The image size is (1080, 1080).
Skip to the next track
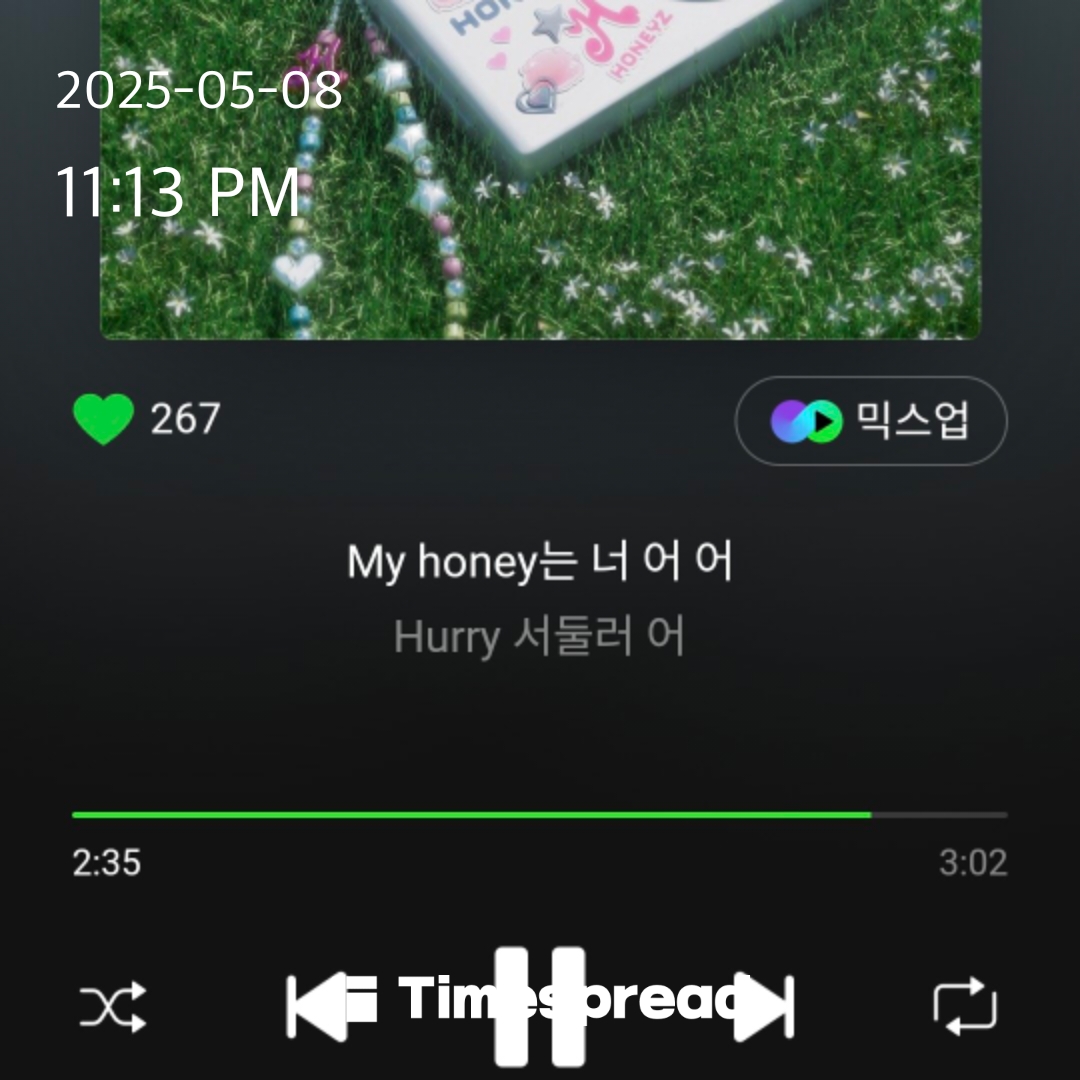click(x=763, y=1006)
